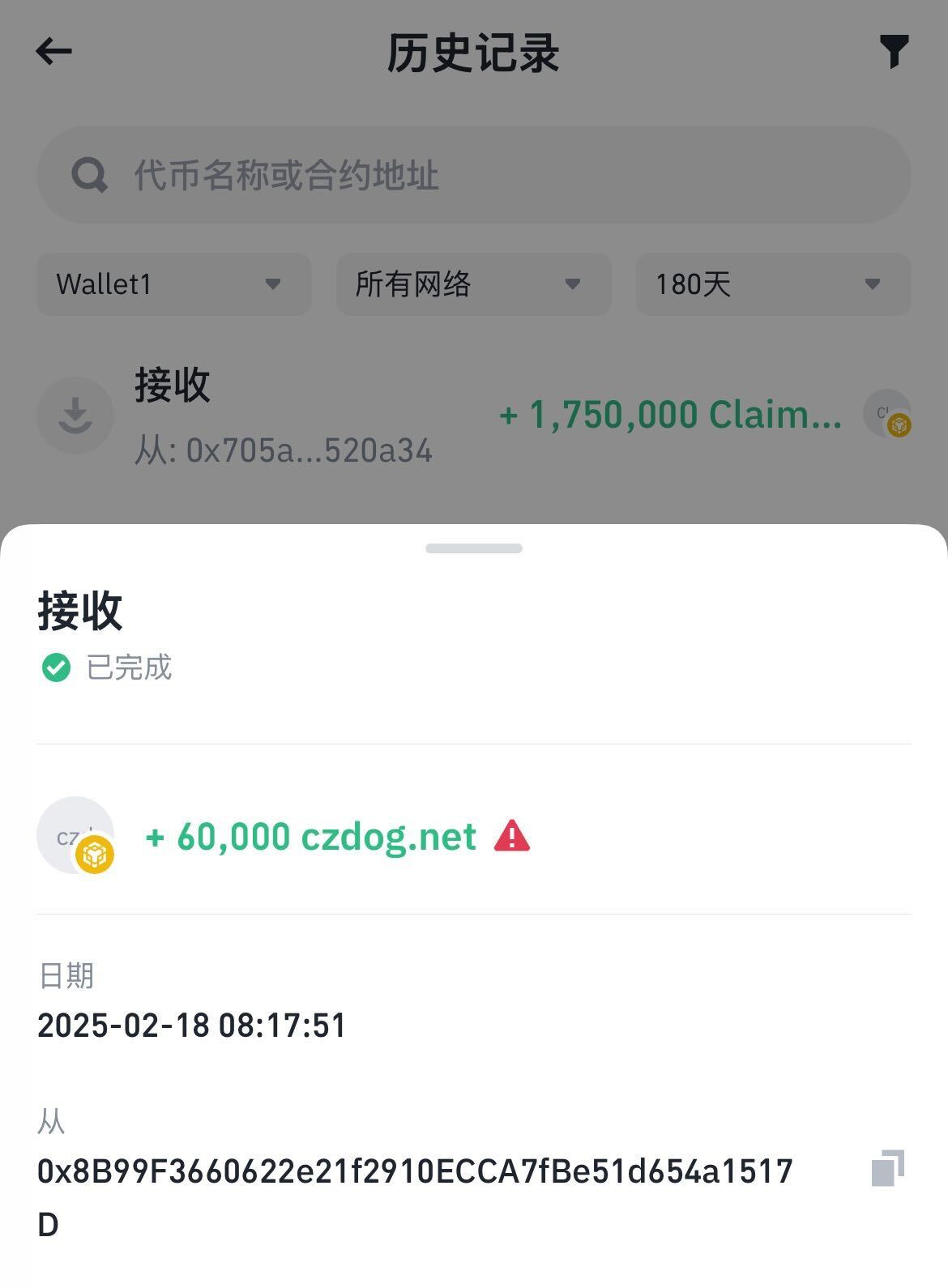
Task: Expand the Wallet1 dropdown
Action: (173, 284)
